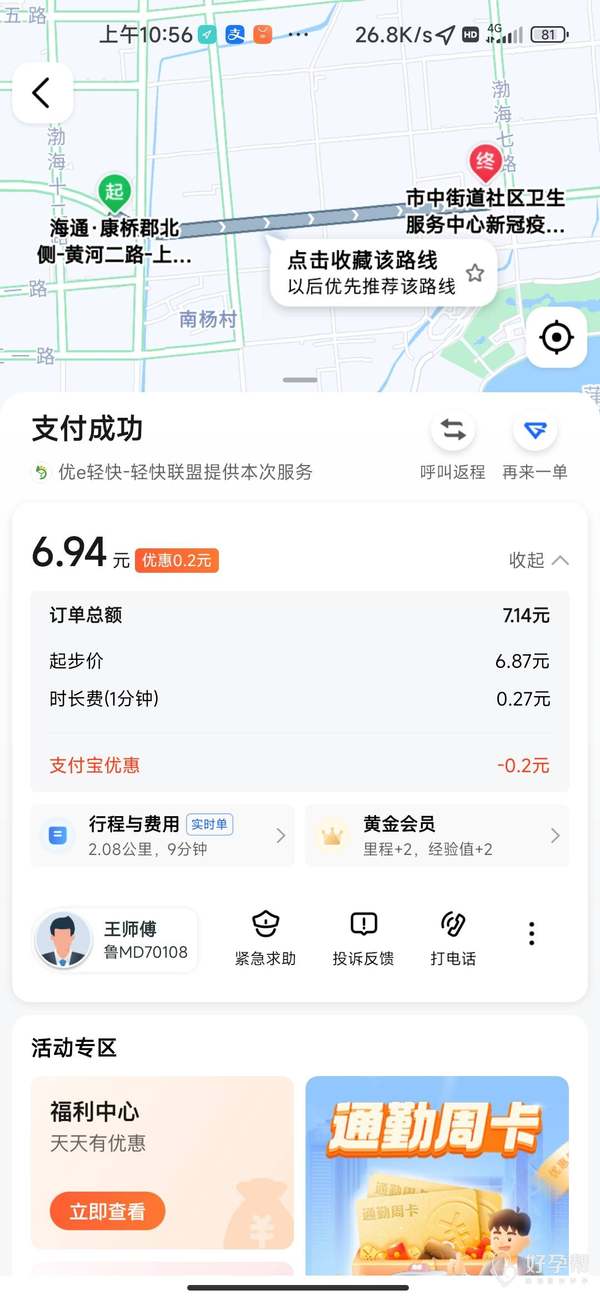The height and width of the screenshot is (1300, 600).
Task: Go back using the arrow button
Action: [42, 93]
